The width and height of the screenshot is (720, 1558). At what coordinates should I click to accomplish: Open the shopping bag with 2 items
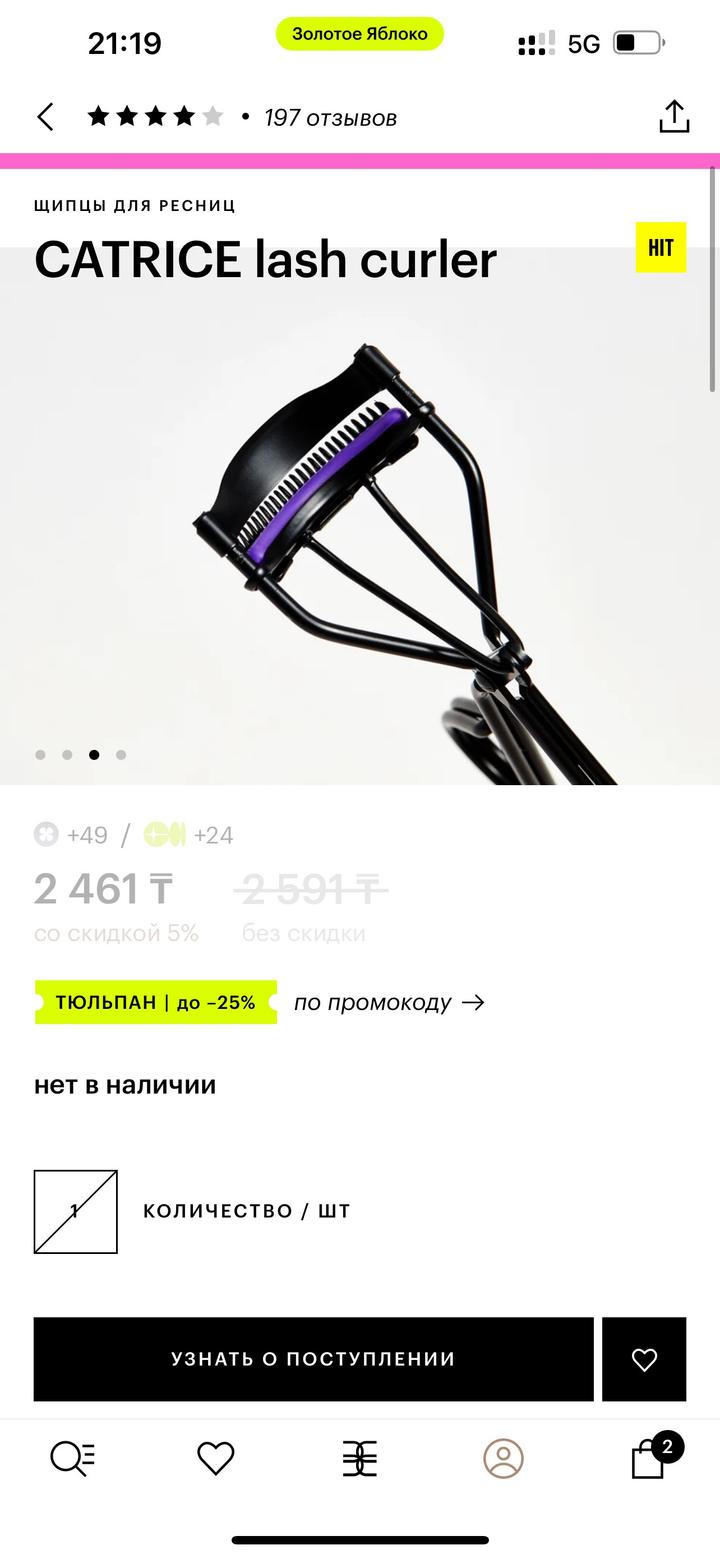(650, 1458)
